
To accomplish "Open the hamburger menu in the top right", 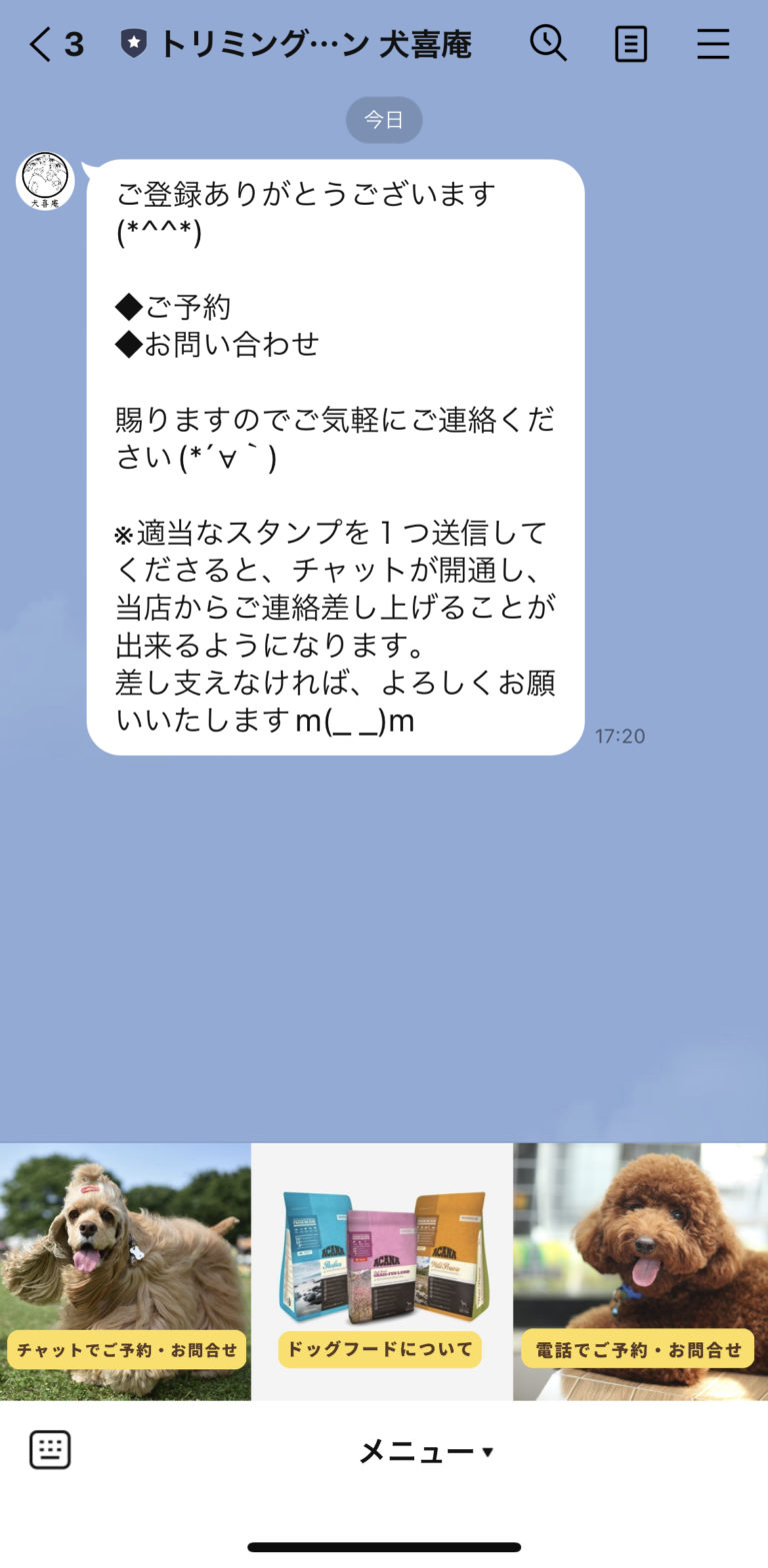I will pyautogui.click(x=713, y=44).
